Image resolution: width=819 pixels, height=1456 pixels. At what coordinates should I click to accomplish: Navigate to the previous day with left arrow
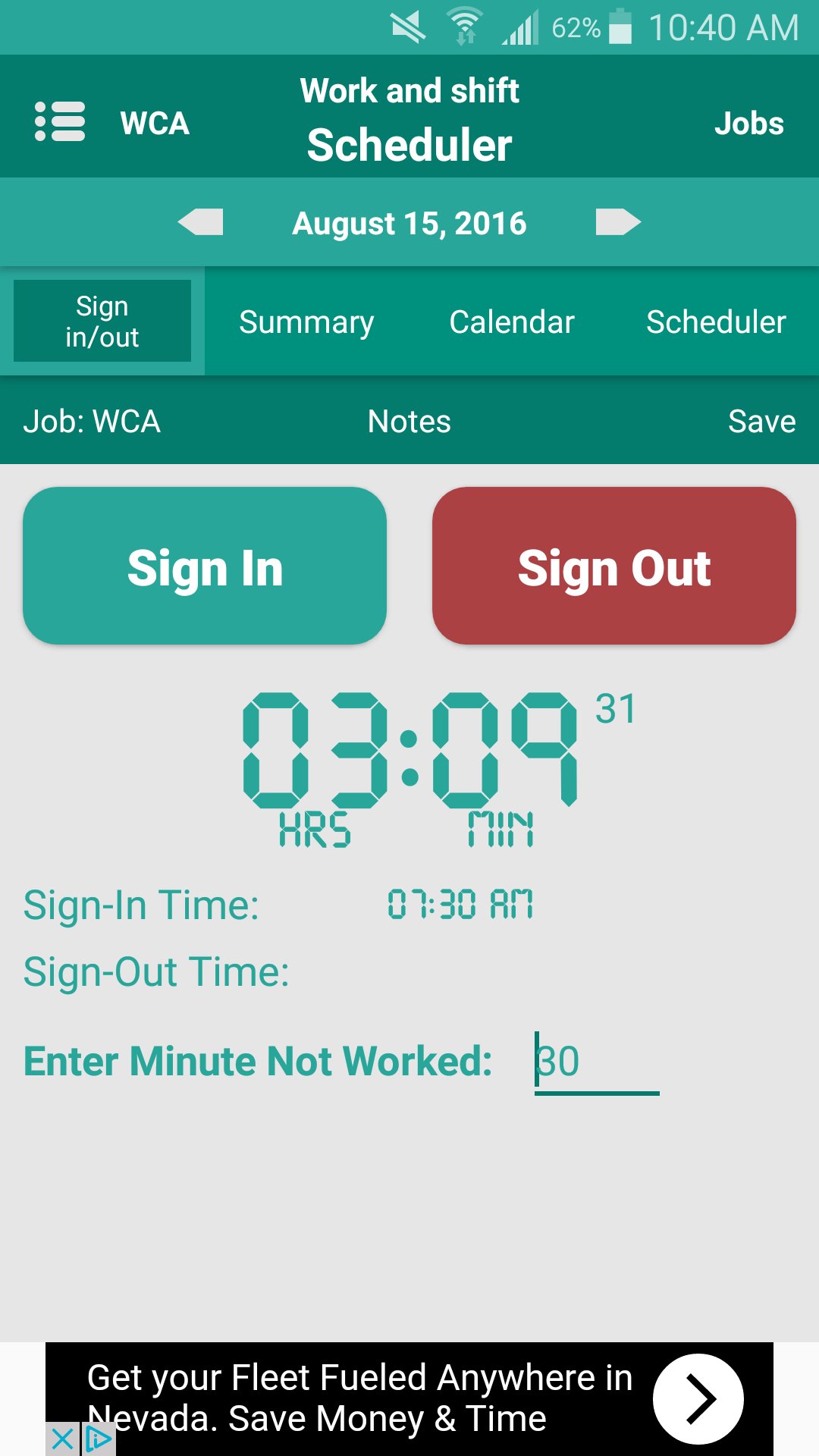[202, 222]
